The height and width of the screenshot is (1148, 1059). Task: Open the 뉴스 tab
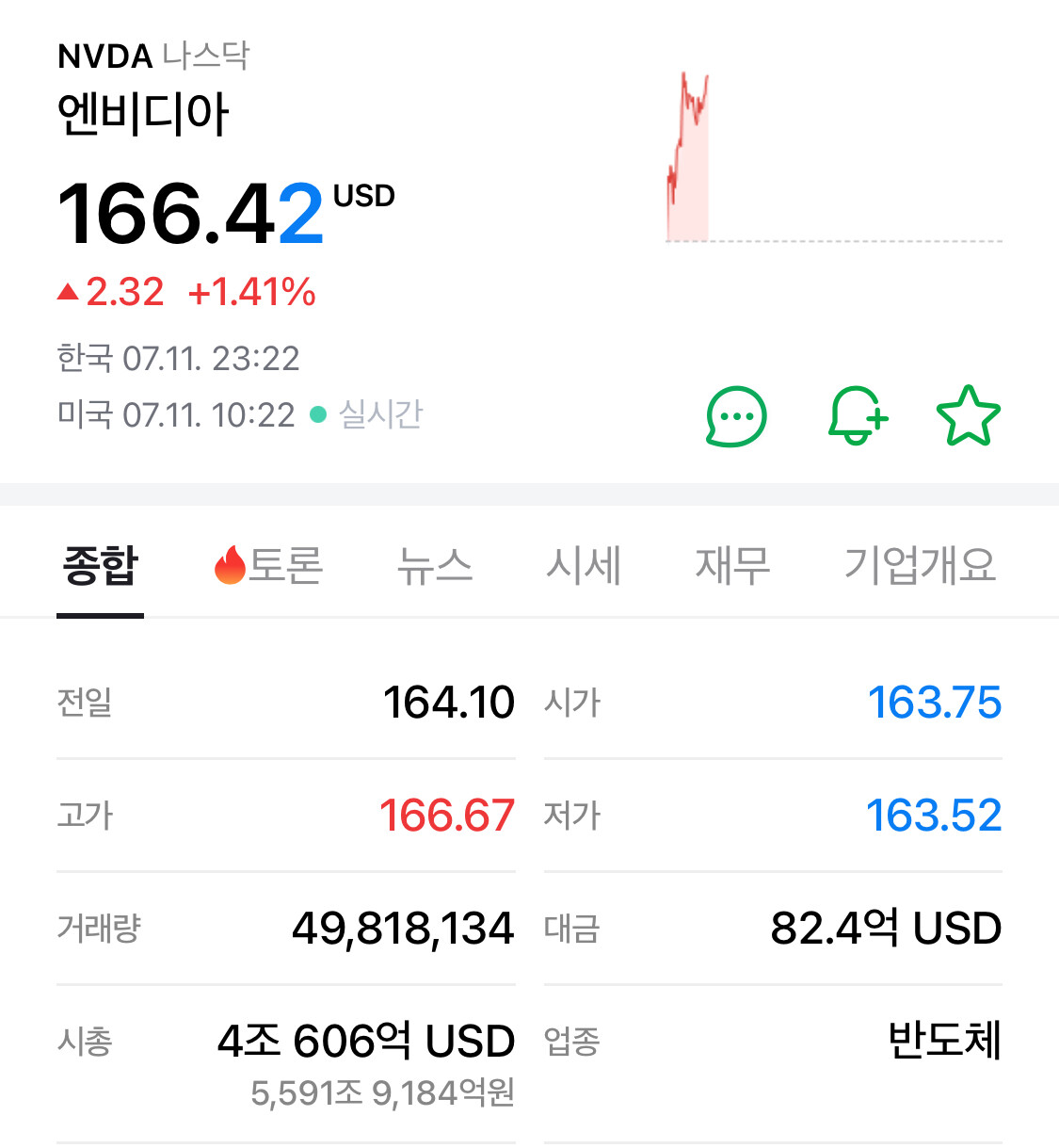tap(434, 567)
